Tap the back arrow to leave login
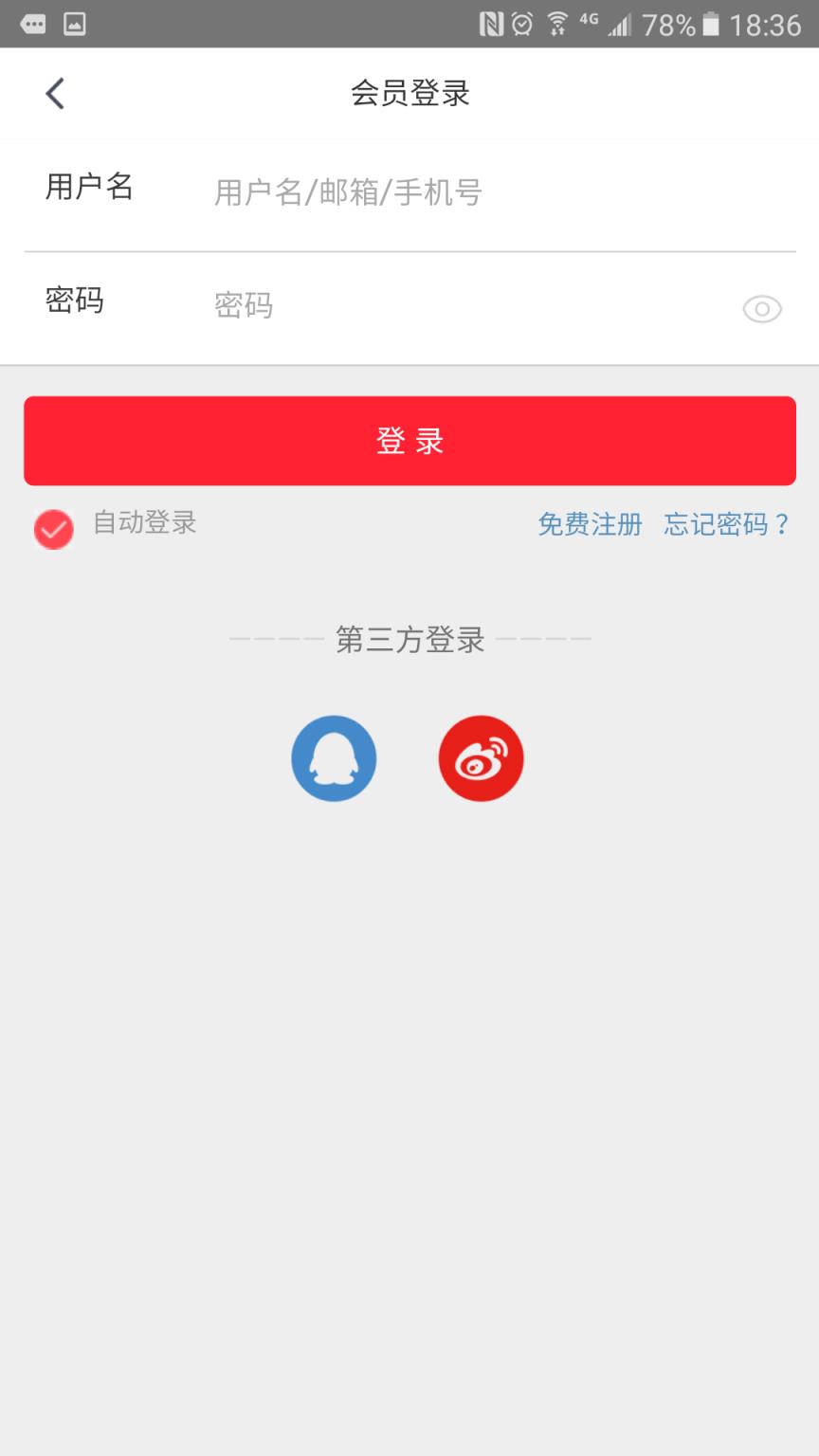 click(x=54, y=93)
